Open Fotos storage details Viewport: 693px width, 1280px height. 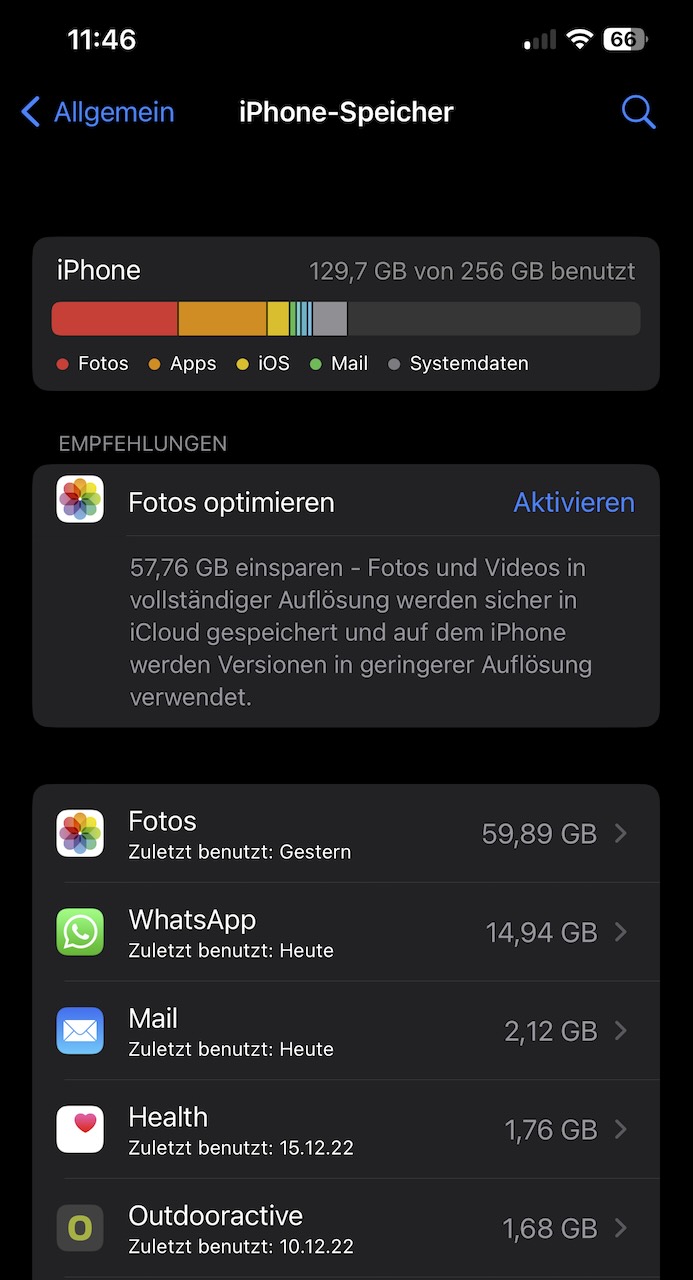(345, 834)
